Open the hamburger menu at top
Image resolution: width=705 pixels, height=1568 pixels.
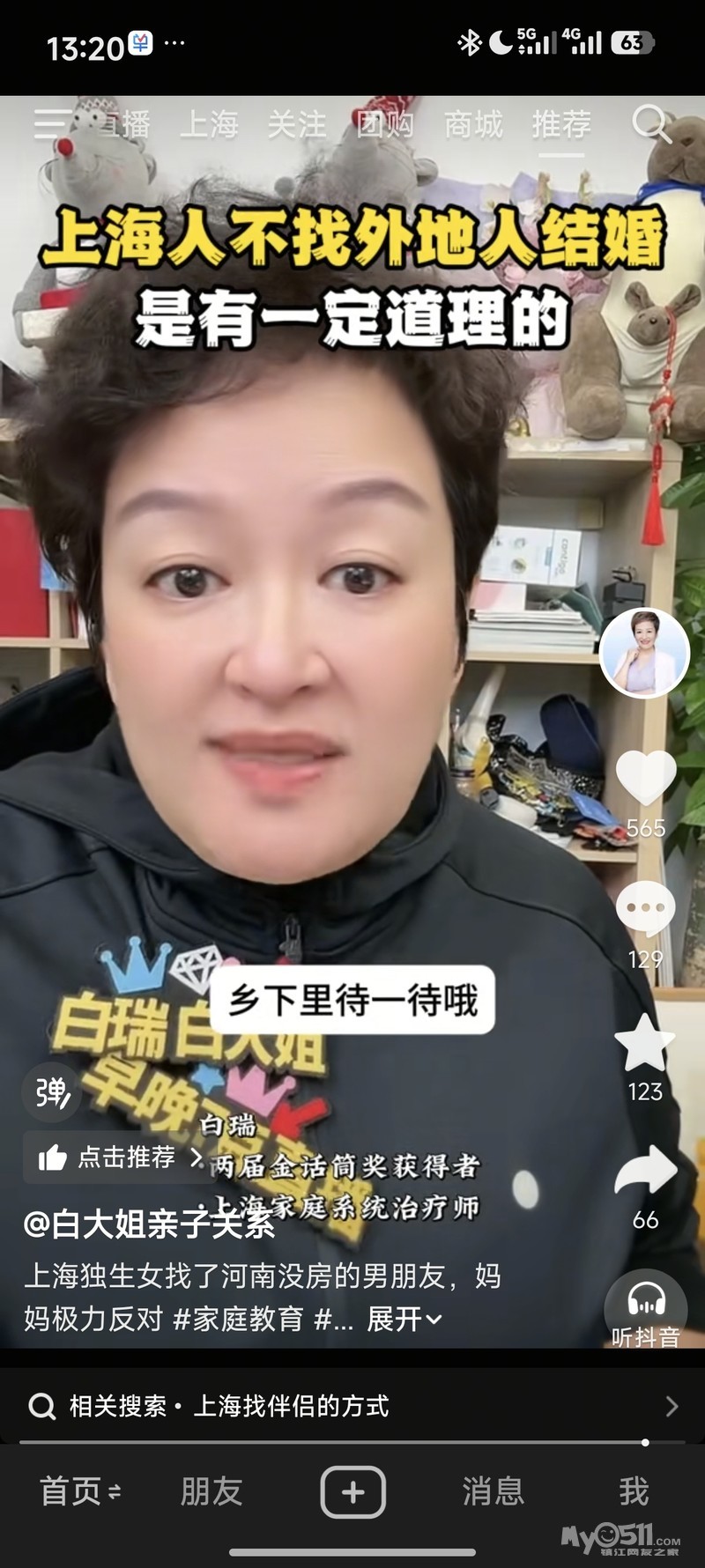pyautogui.click(x=51, y=124)
